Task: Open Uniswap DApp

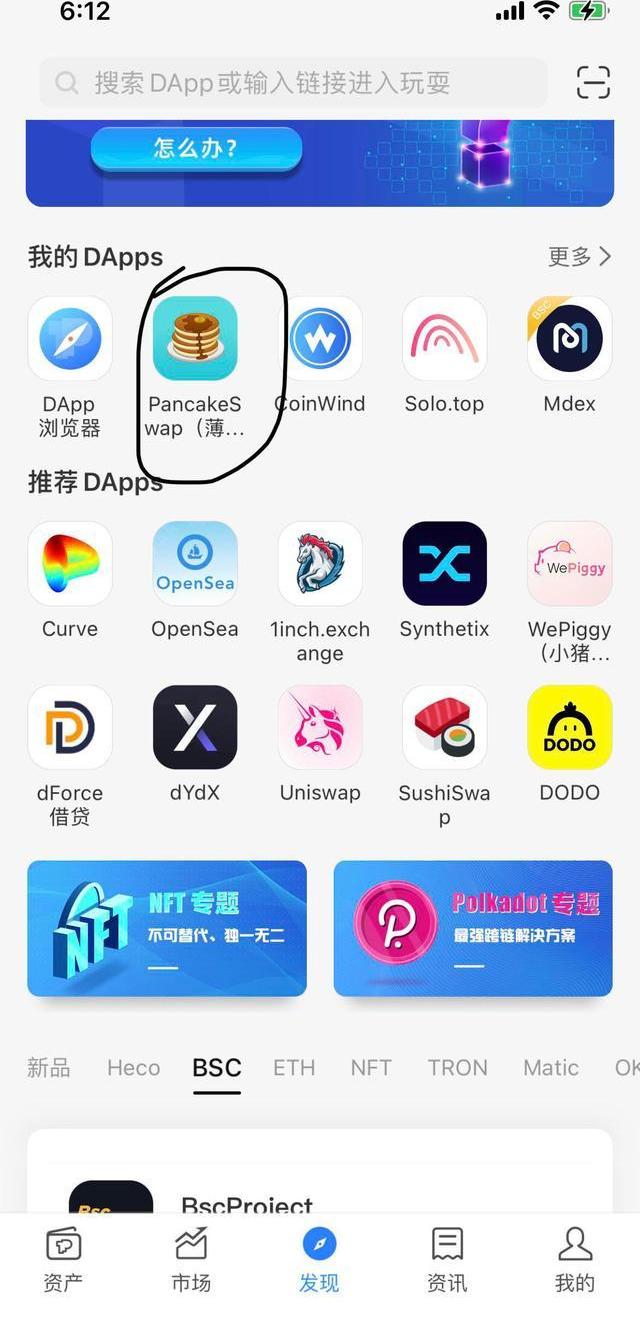Action: (320, 728)
